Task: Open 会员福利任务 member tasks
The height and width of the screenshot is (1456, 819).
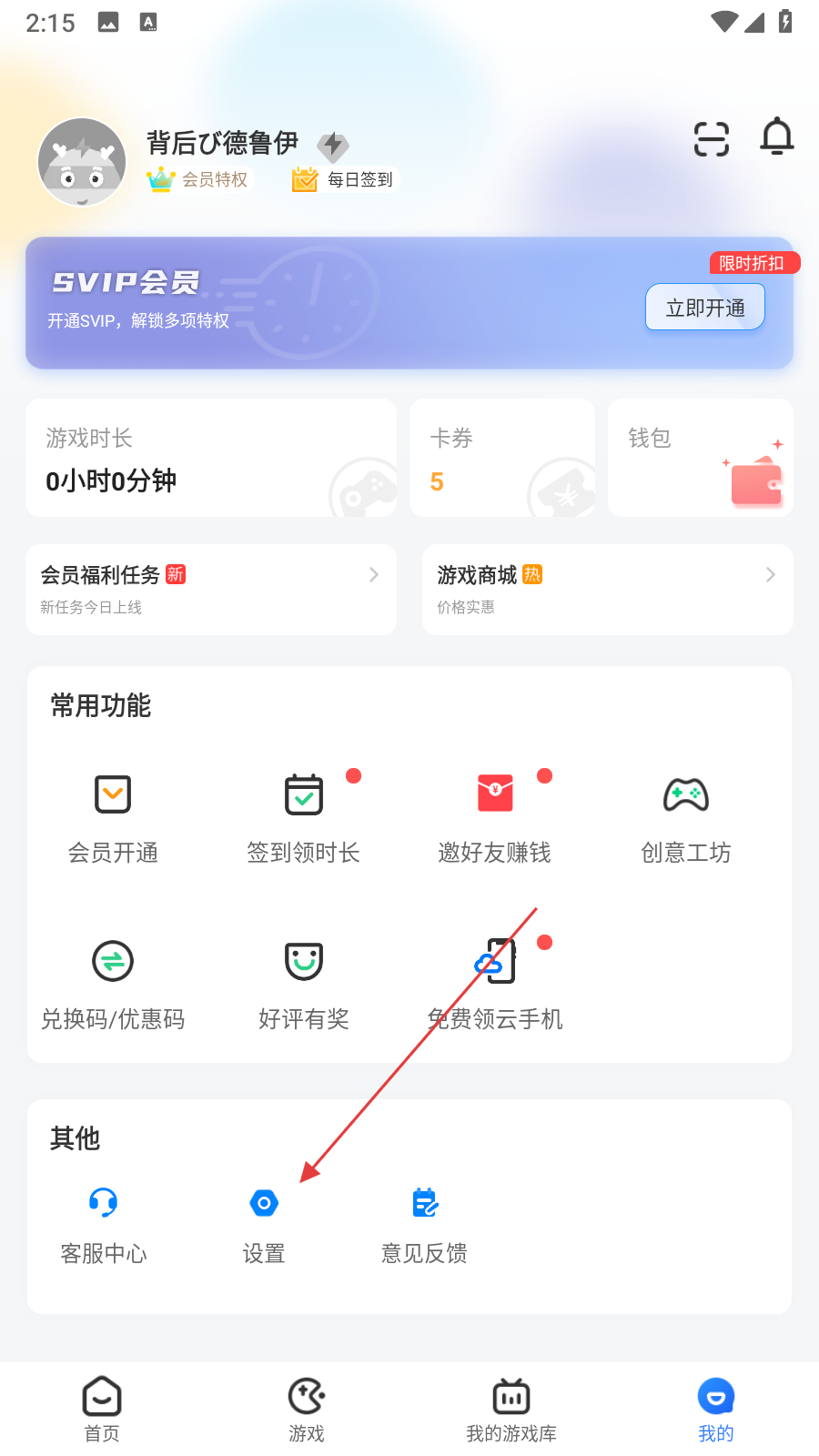Action: coord(211,589)
